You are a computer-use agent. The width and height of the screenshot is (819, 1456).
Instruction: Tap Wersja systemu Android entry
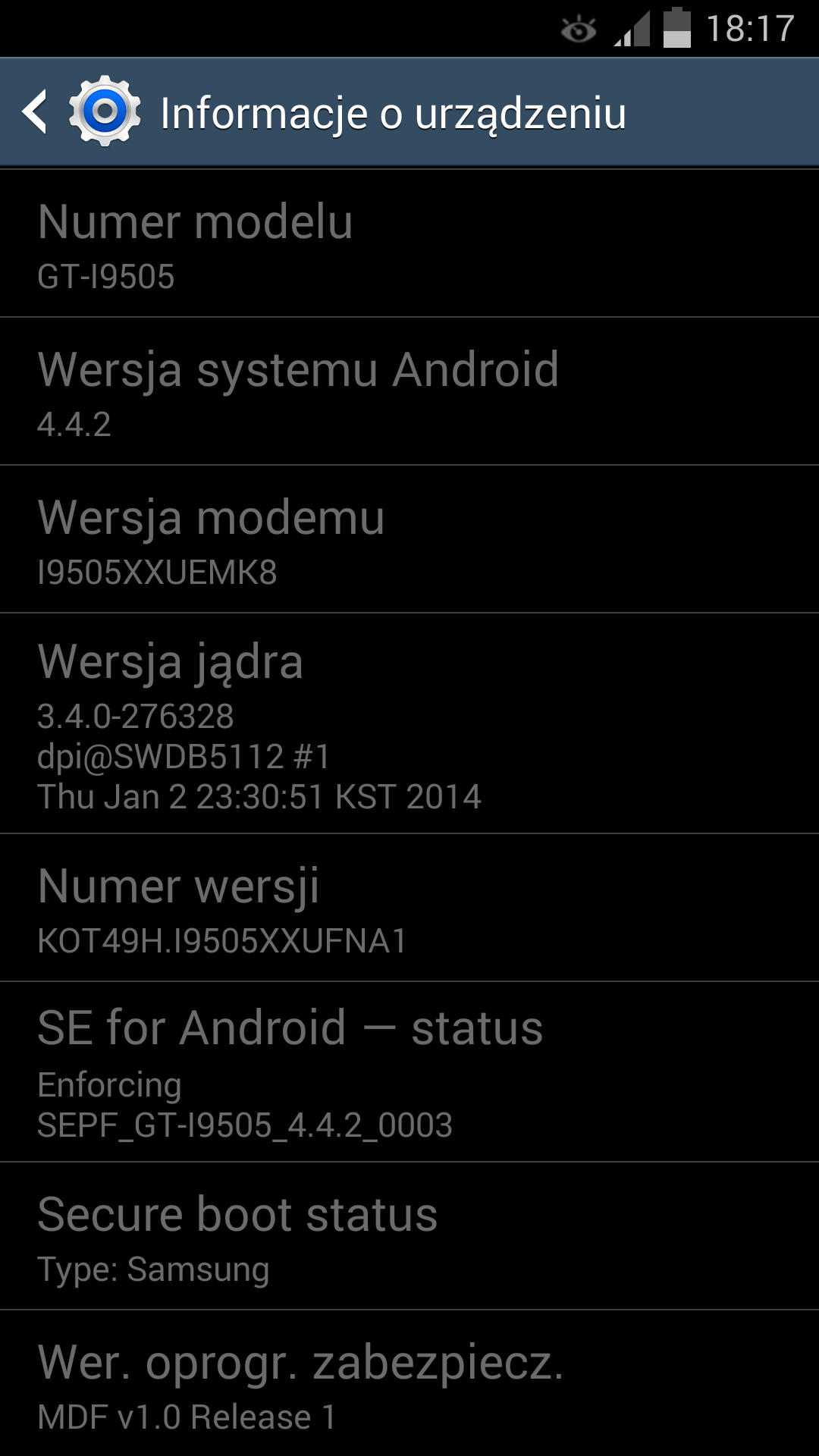coord(409,391)
